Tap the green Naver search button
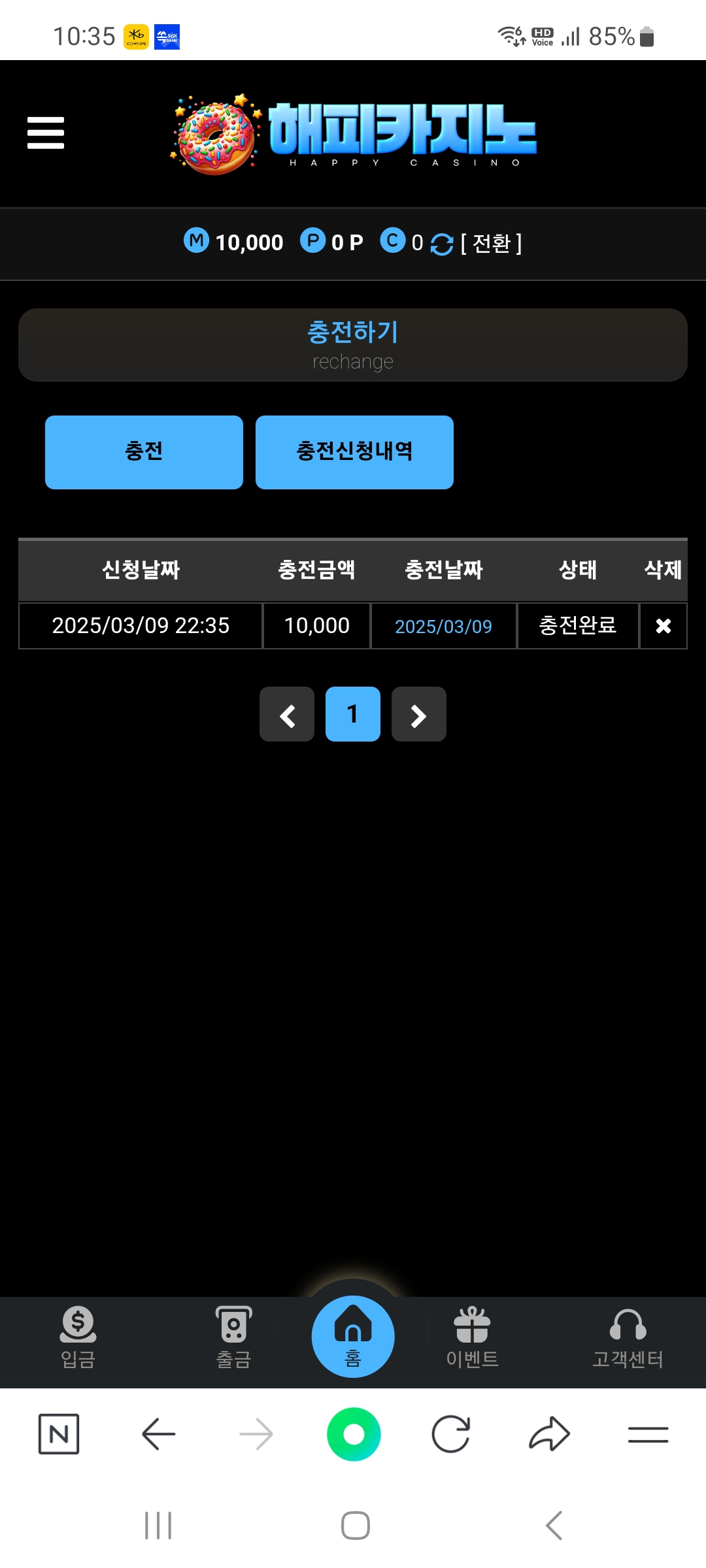706x1568 pixels. (354, 1434)
